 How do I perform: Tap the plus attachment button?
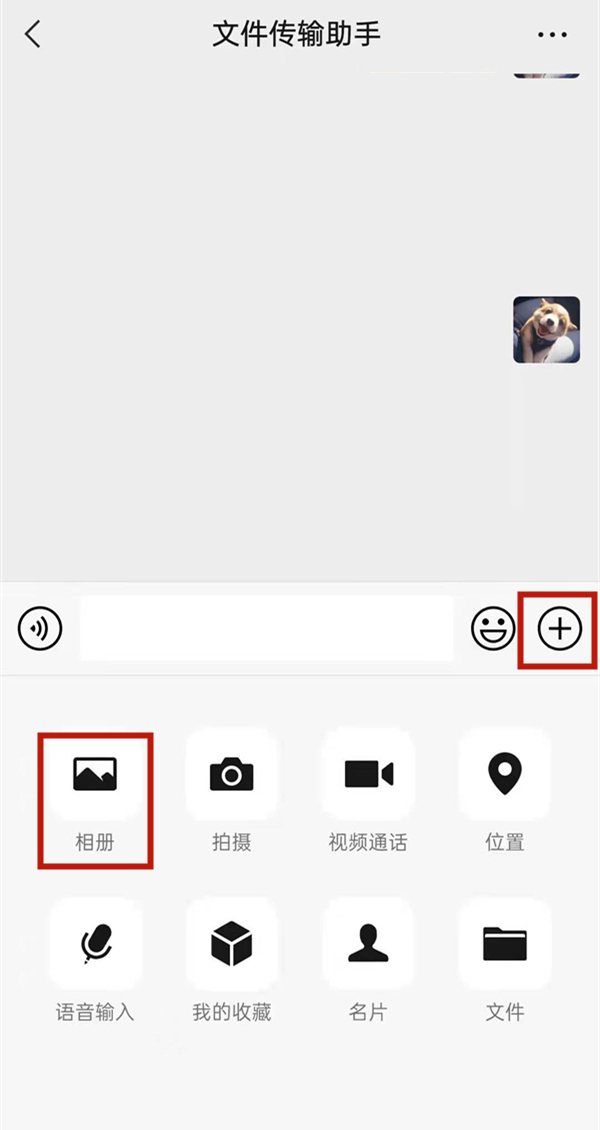(x=559, y=629)
